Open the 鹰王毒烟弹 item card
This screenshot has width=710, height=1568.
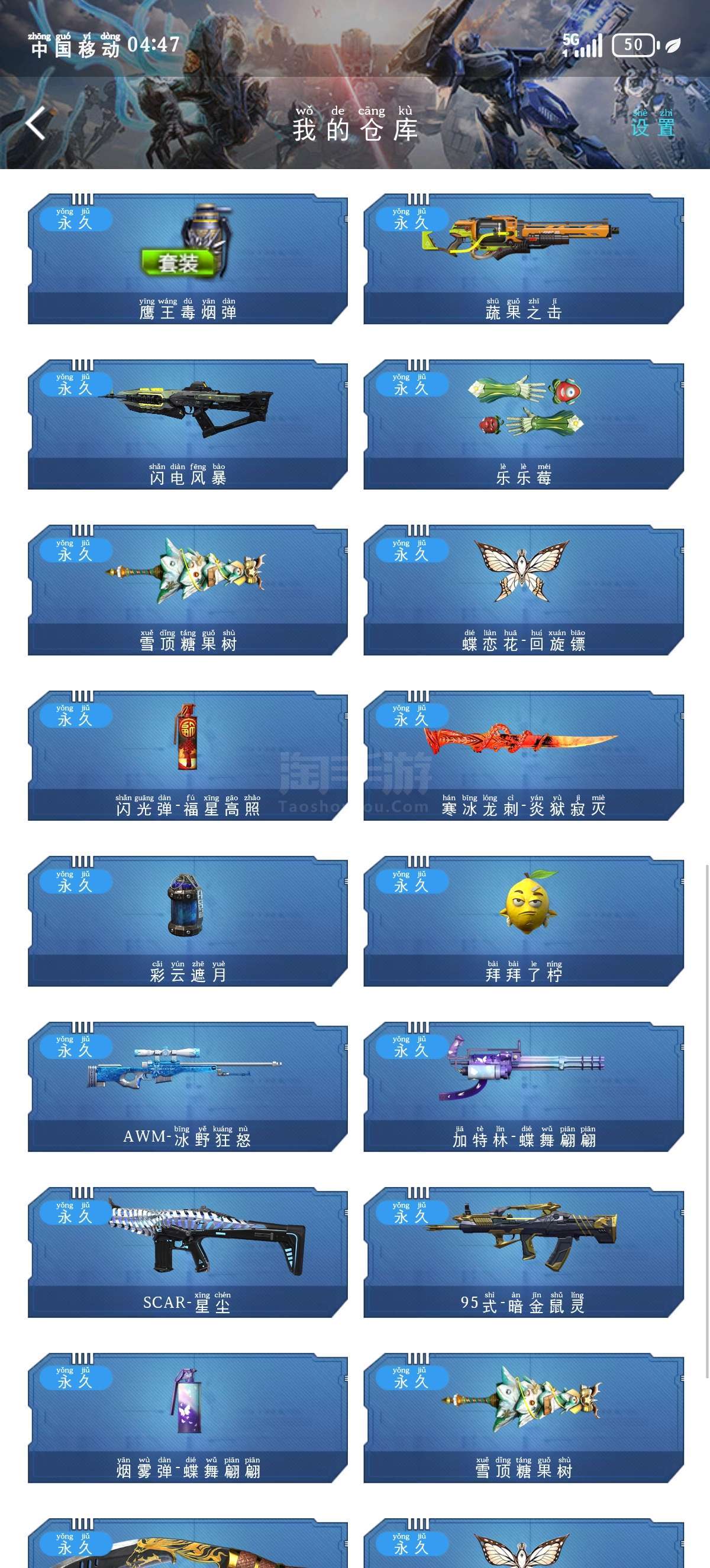coord(188,259)
